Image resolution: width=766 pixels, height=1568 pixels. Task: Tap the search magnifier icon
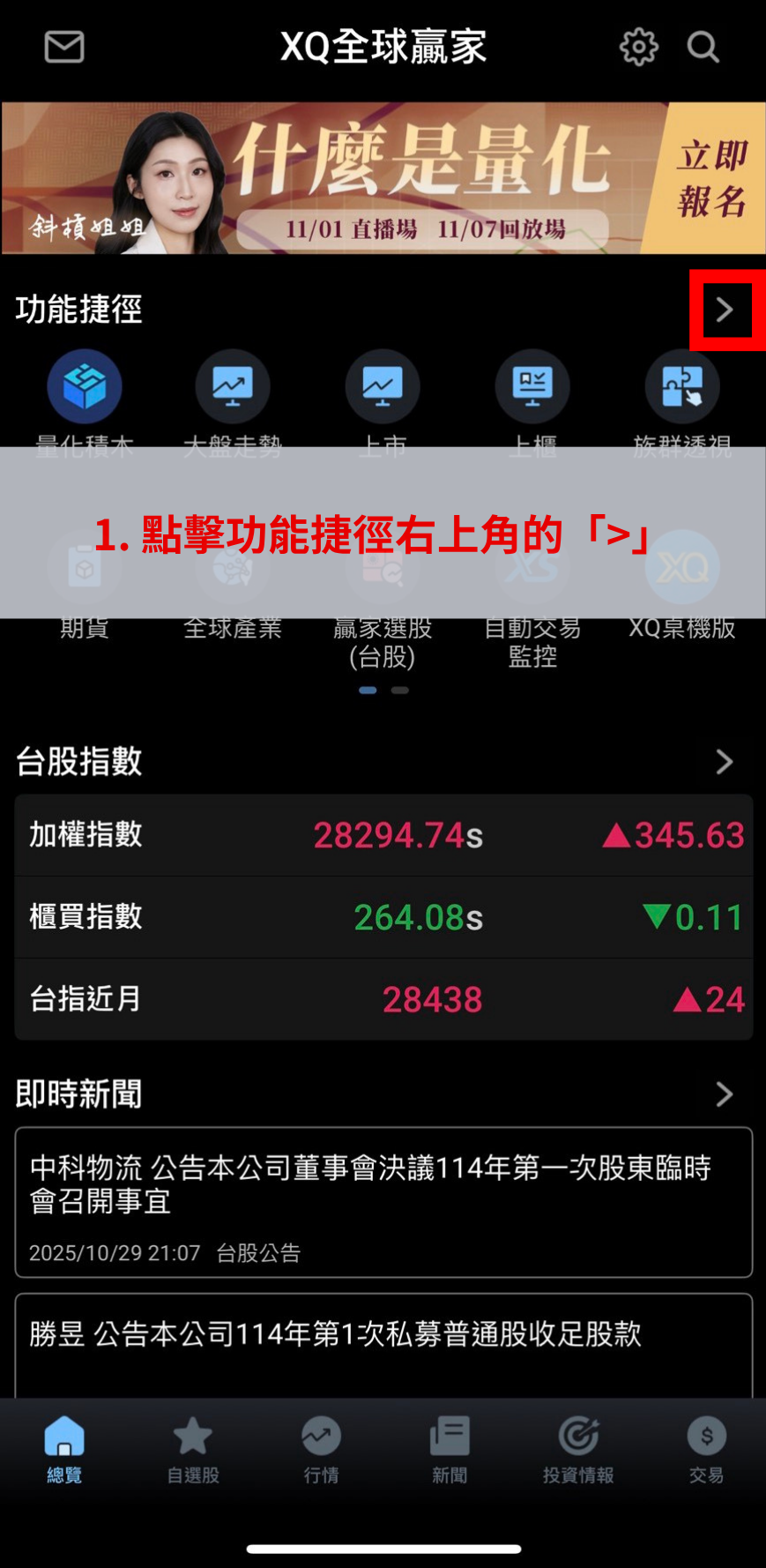(x=703, y=47)
